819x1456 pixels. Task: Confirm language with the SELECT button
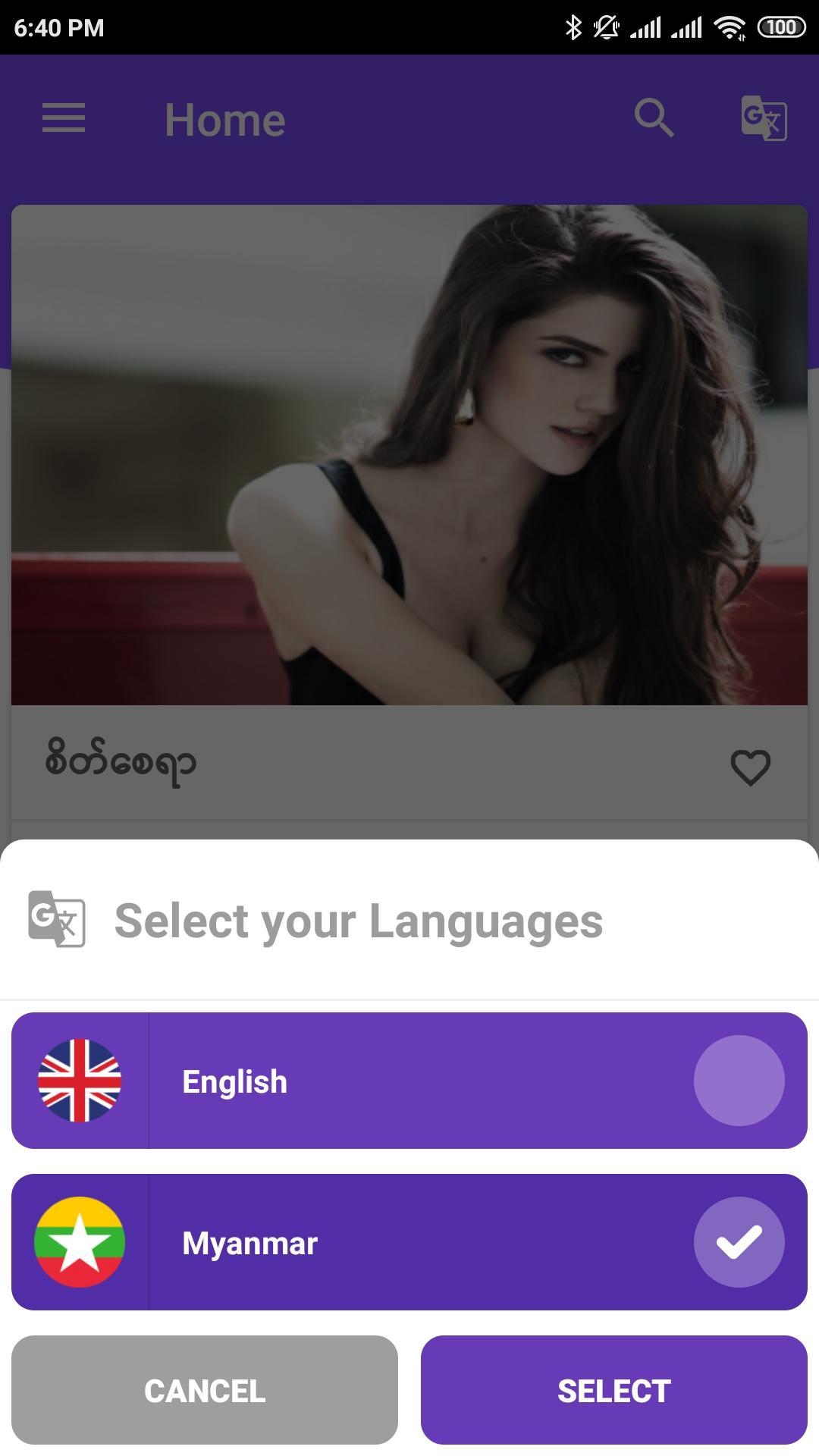pyautogui.click(x=613, y=1390)
